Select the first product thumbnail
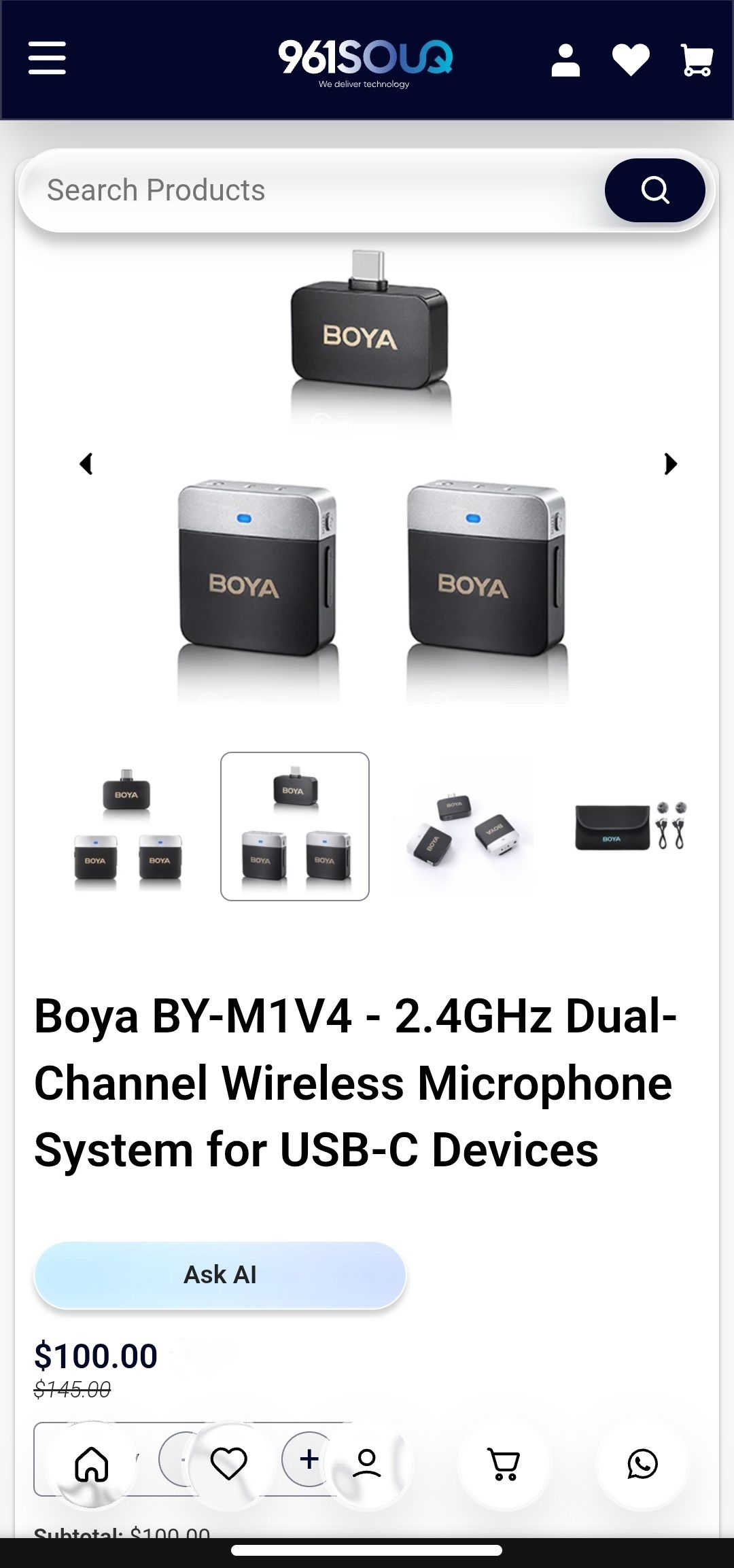This screenshot has width=734, height=1568. point(128,826)
